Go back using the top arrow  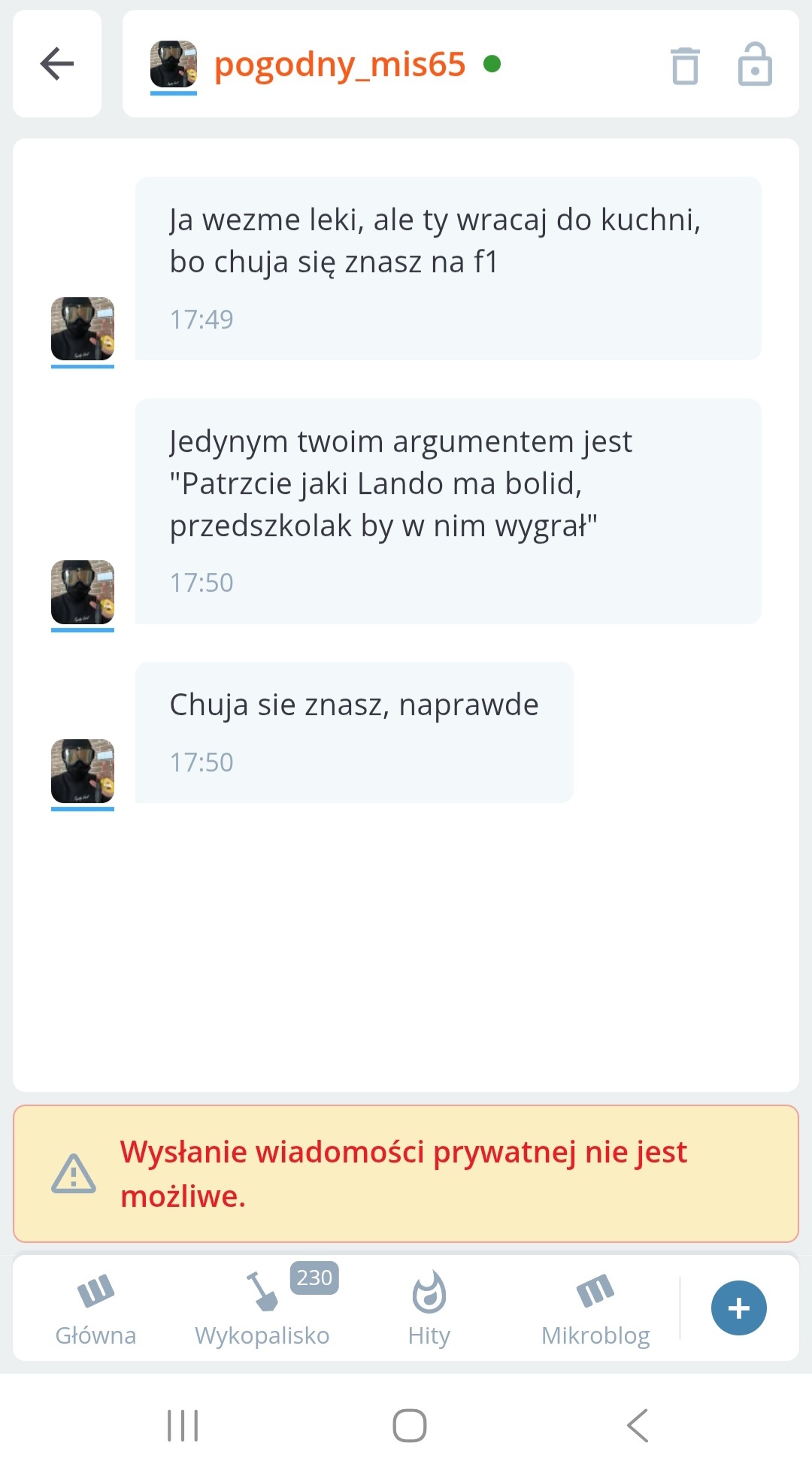[57, 64]
